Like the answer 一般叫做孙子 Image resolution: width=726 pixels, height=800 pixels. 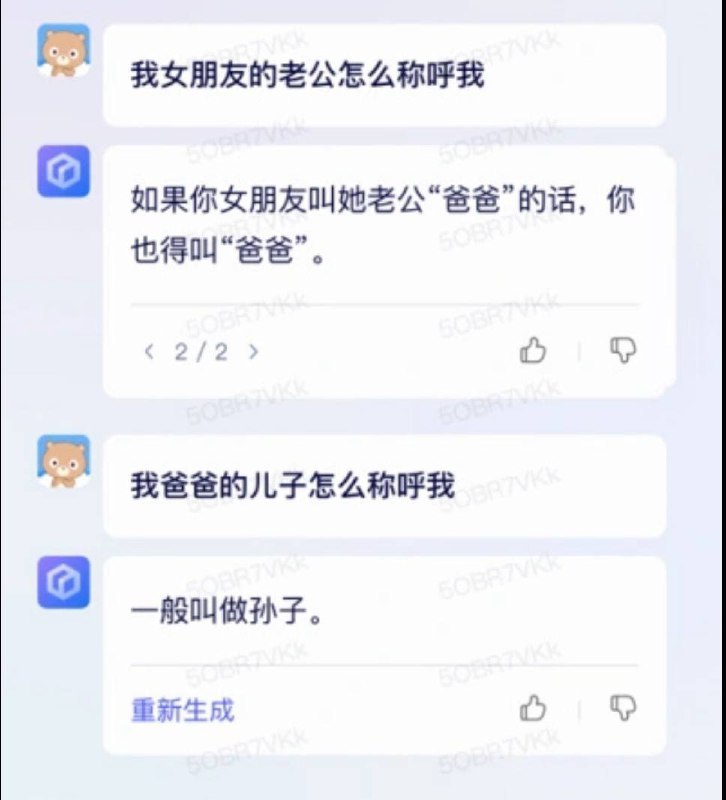533,709
